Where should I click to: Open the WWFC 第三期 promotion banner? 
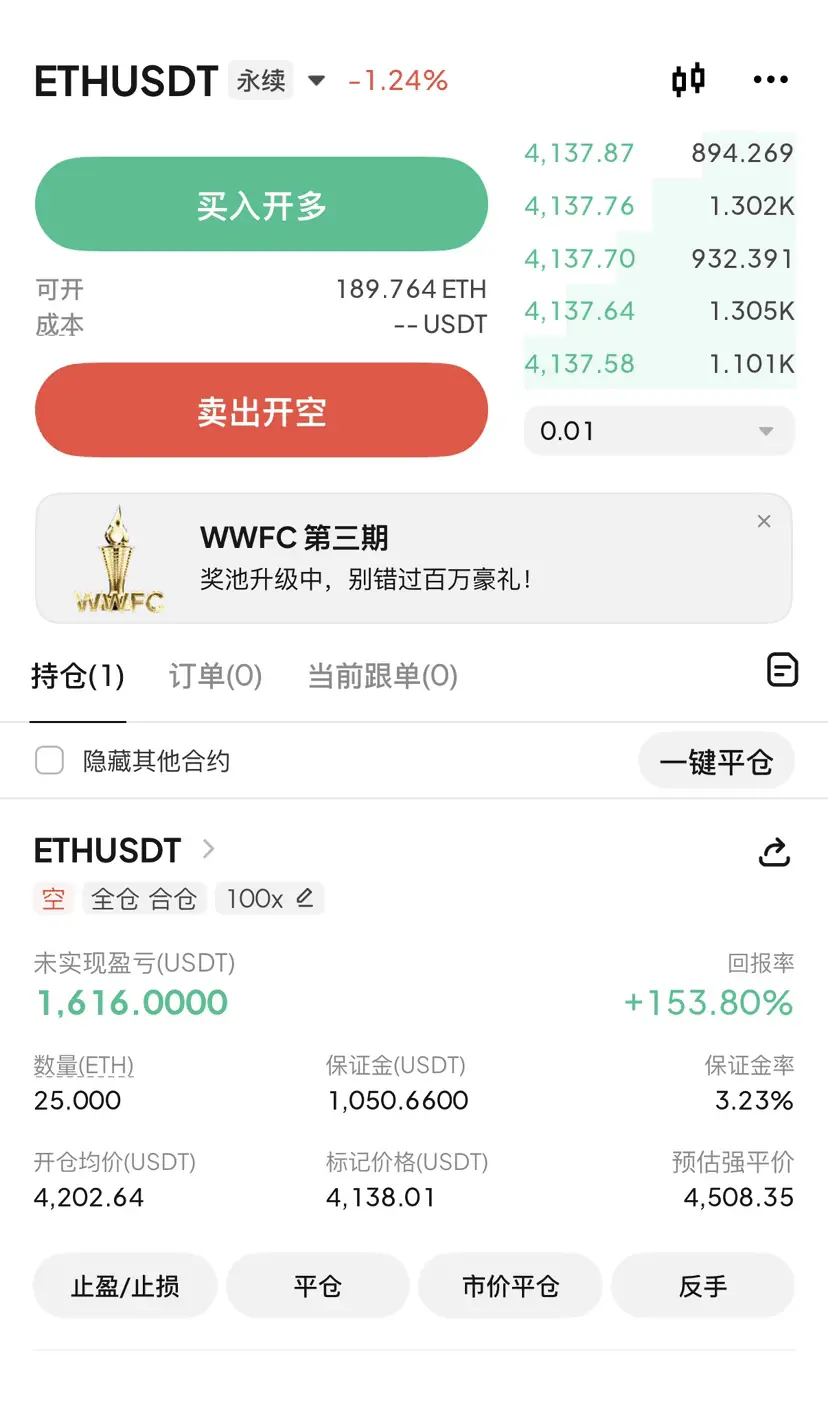click(413, 558)
